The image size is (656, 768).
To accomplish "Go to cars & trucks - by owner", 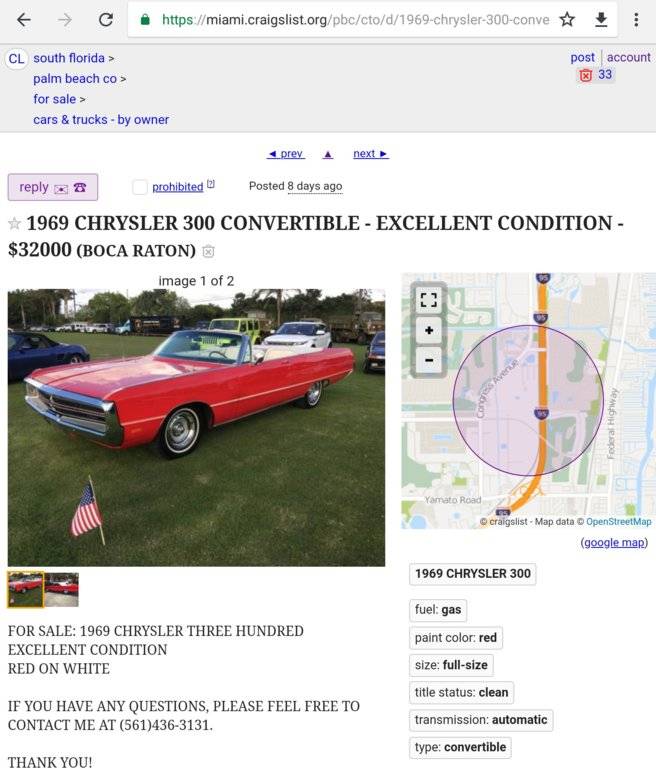I will tap(101, 119).
